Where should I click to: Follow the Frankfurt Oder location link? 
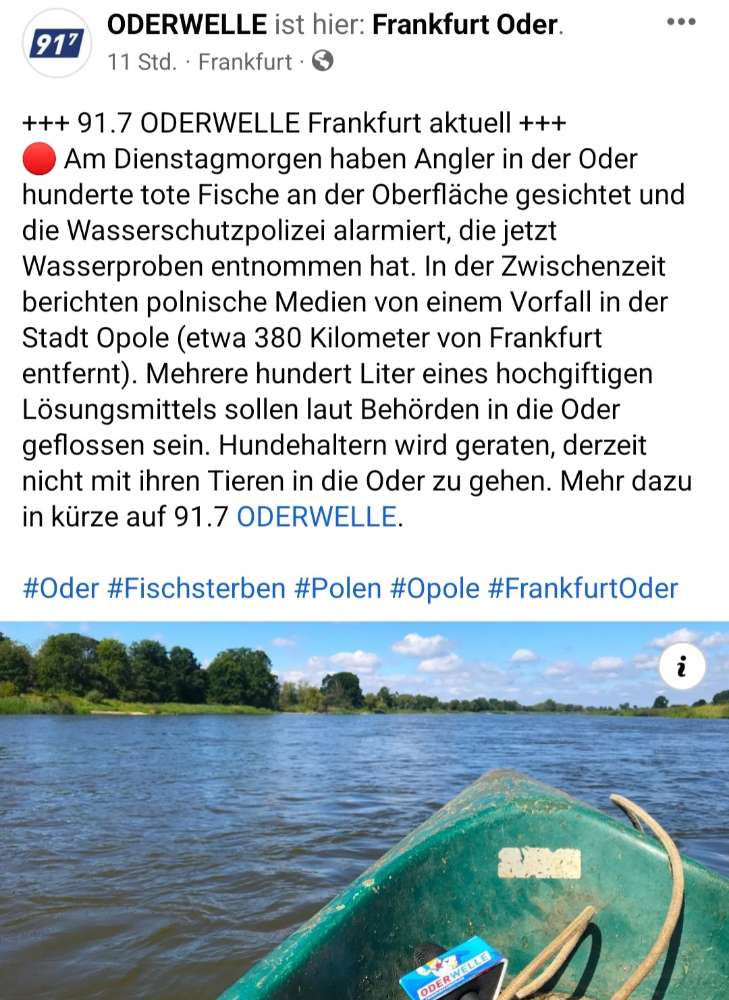(x=468, y=23)
